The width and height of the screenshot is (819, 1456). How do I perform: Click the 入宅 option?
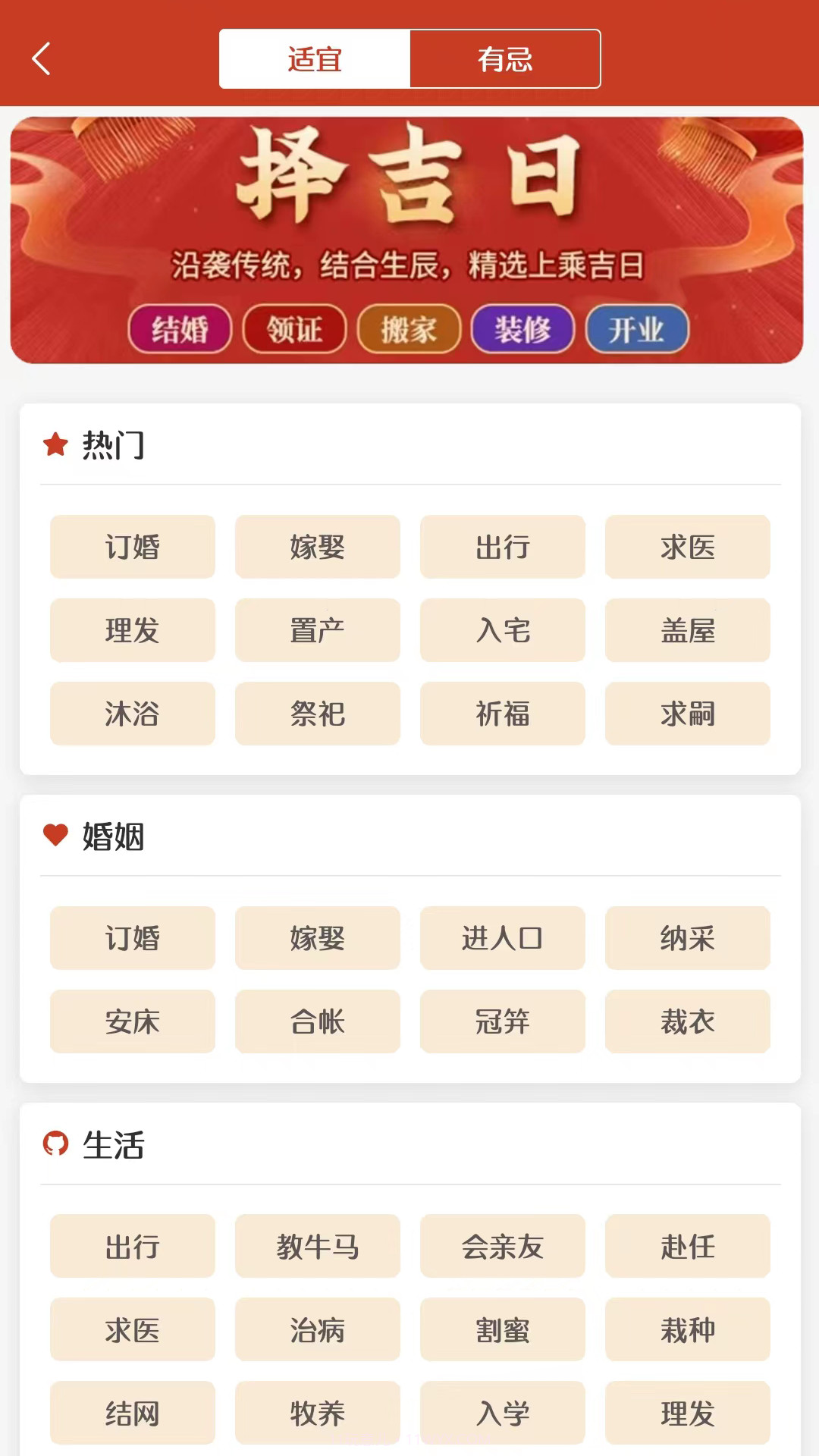502,630
